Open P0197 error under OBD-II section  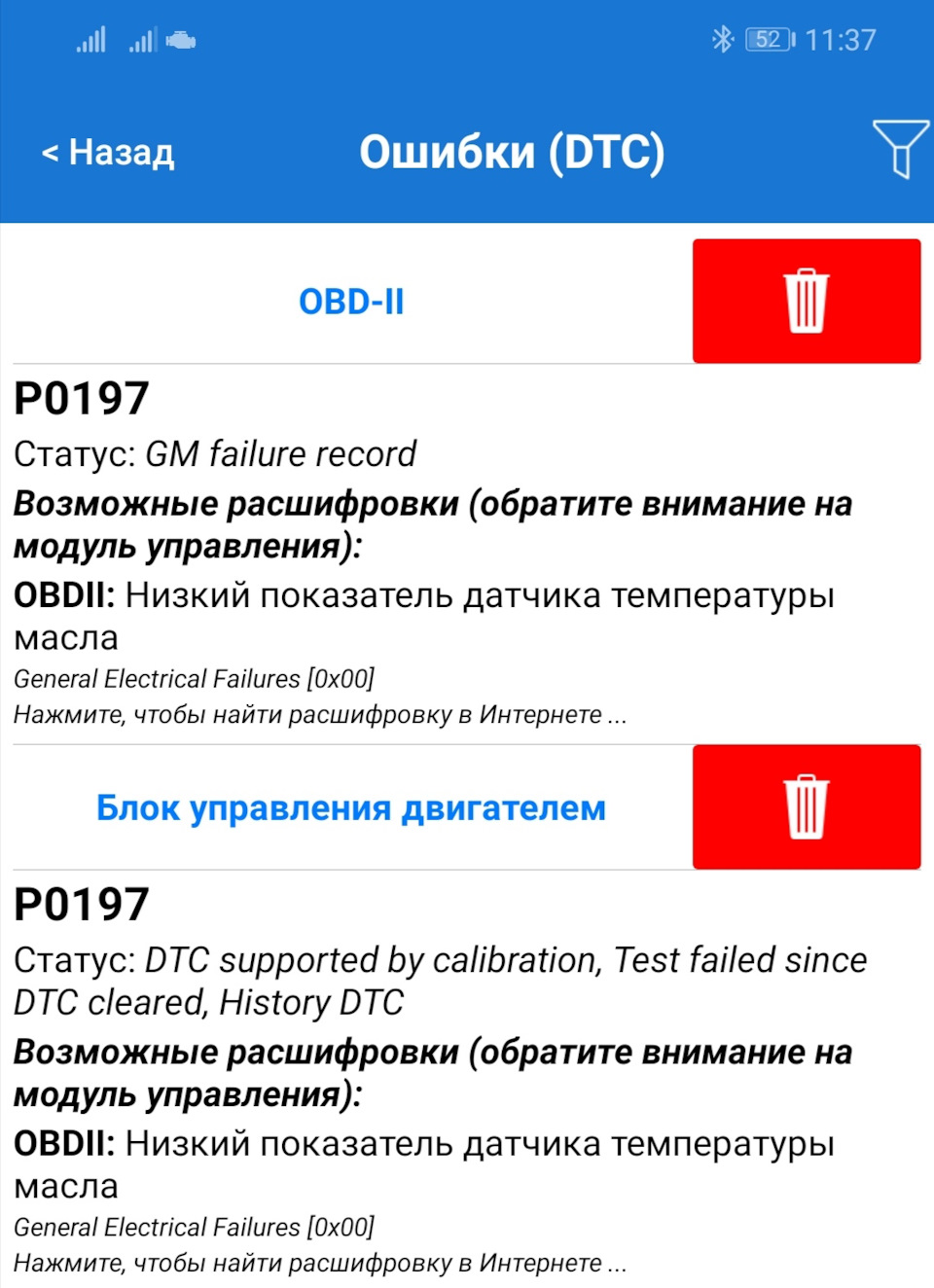pos(467,555)
